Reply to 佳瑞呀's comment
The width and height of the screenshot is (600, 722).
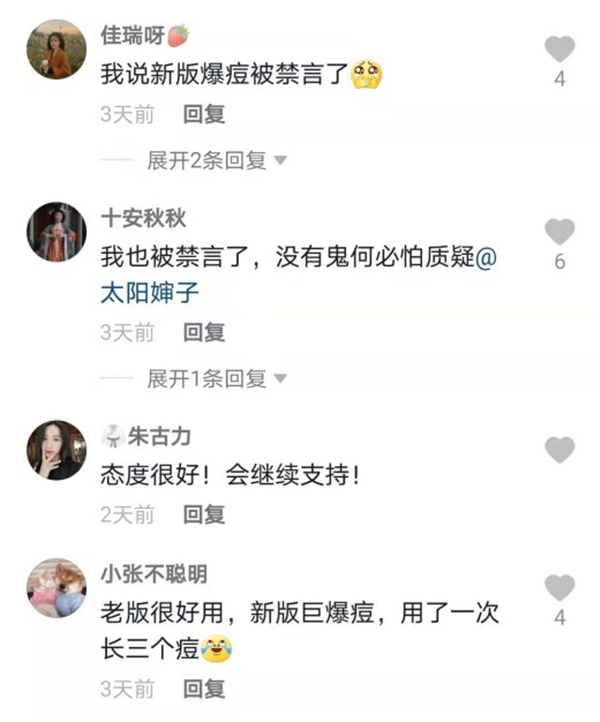click(x=204, y=114)
